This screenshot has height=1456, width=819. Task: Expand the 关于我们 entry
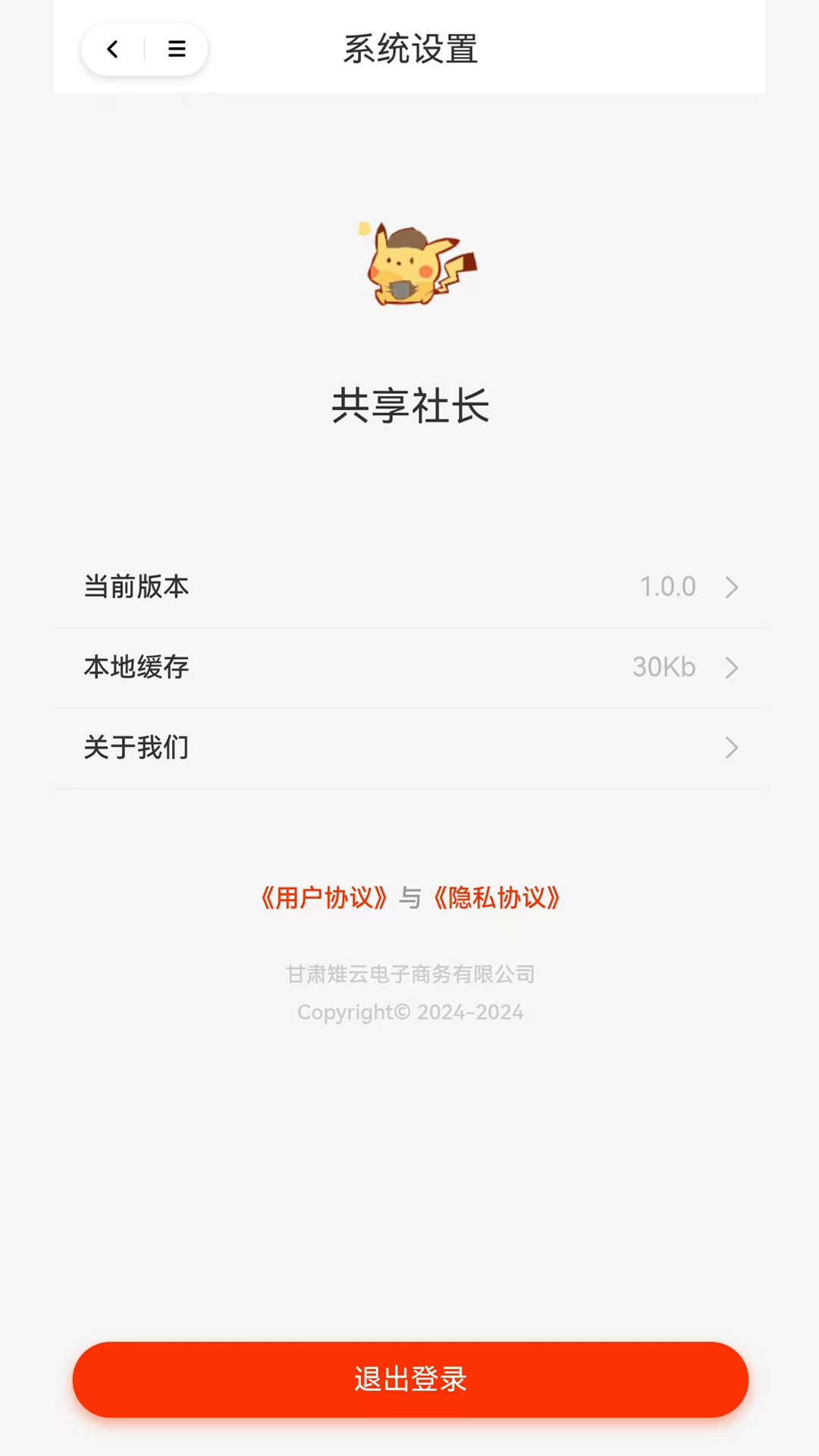(409, 748)
